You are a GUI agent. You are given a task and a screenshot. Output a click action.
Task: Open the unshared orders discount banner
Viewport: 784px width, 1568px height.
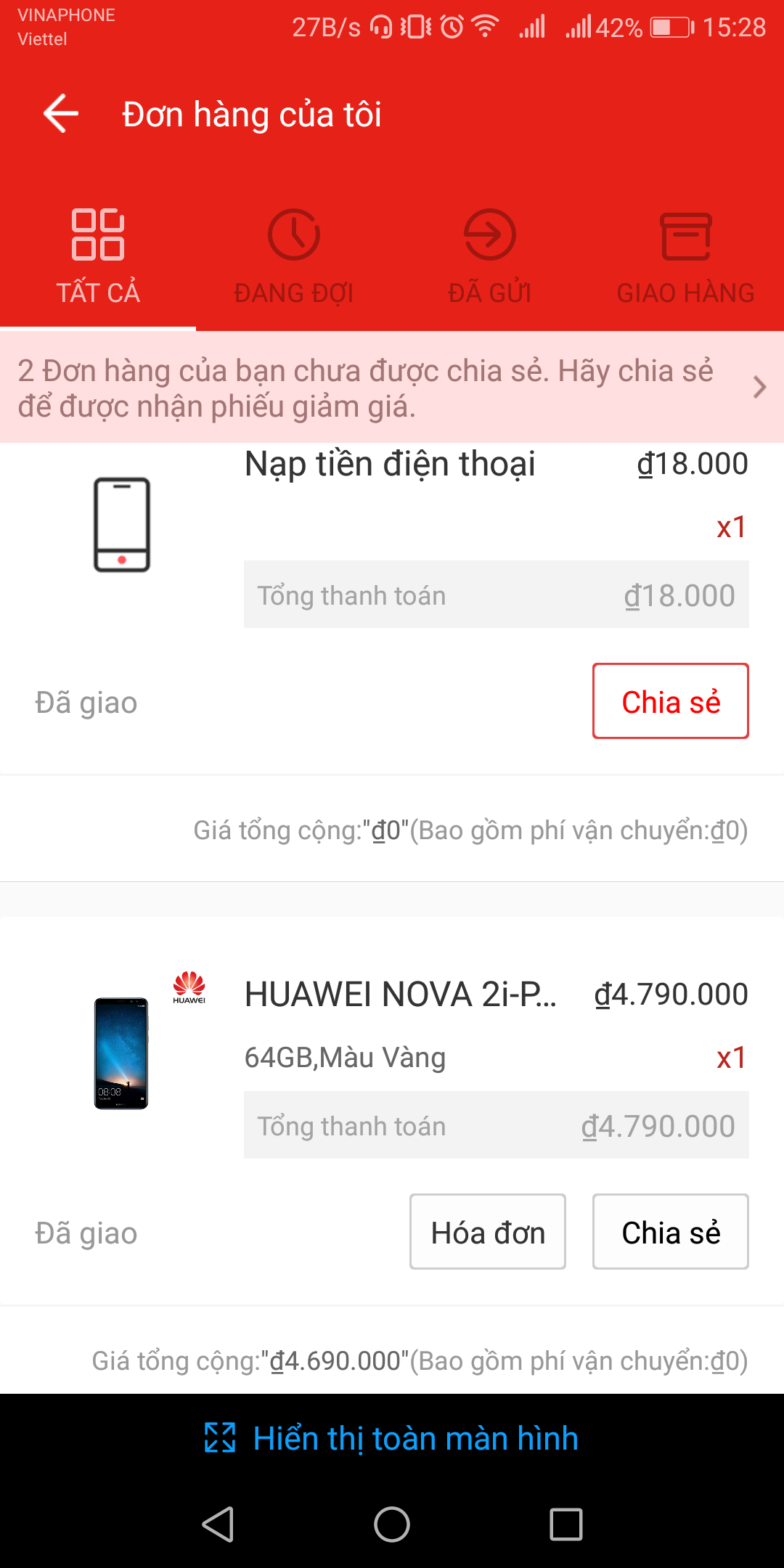click(x=392, y=388)
